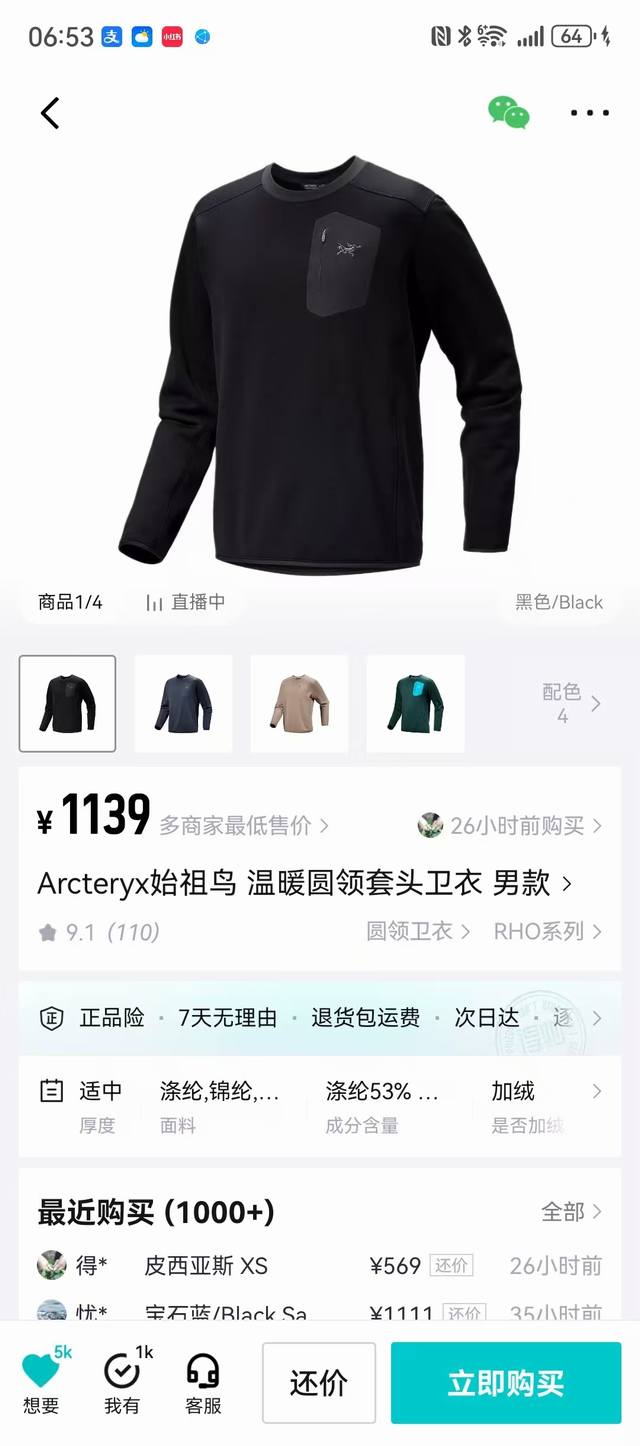The height and width of the screenshot is (1446, 640).
Task: Contact 客服 customer service
Action: (x=203, y=1381)
